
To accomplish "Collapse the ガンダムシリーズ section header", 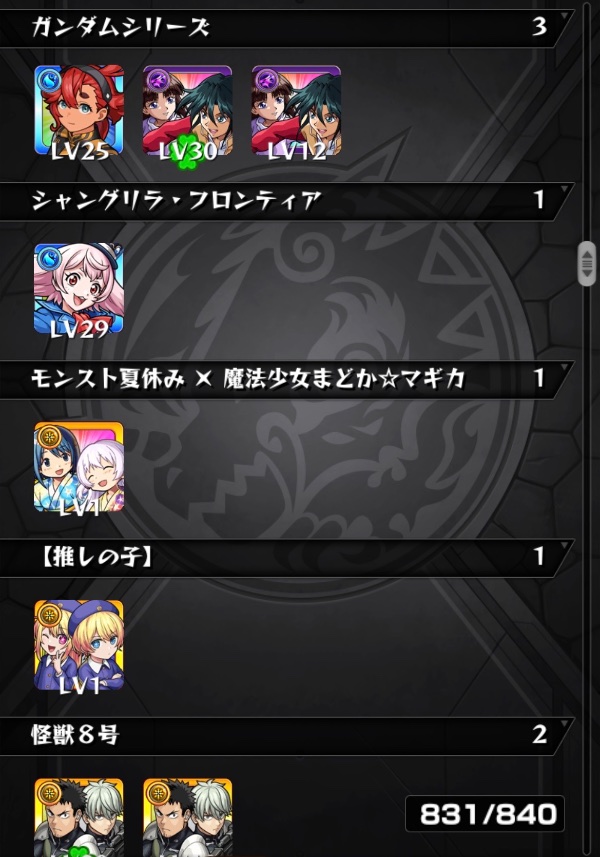I will pyautogui.click(x=287, y=26).
